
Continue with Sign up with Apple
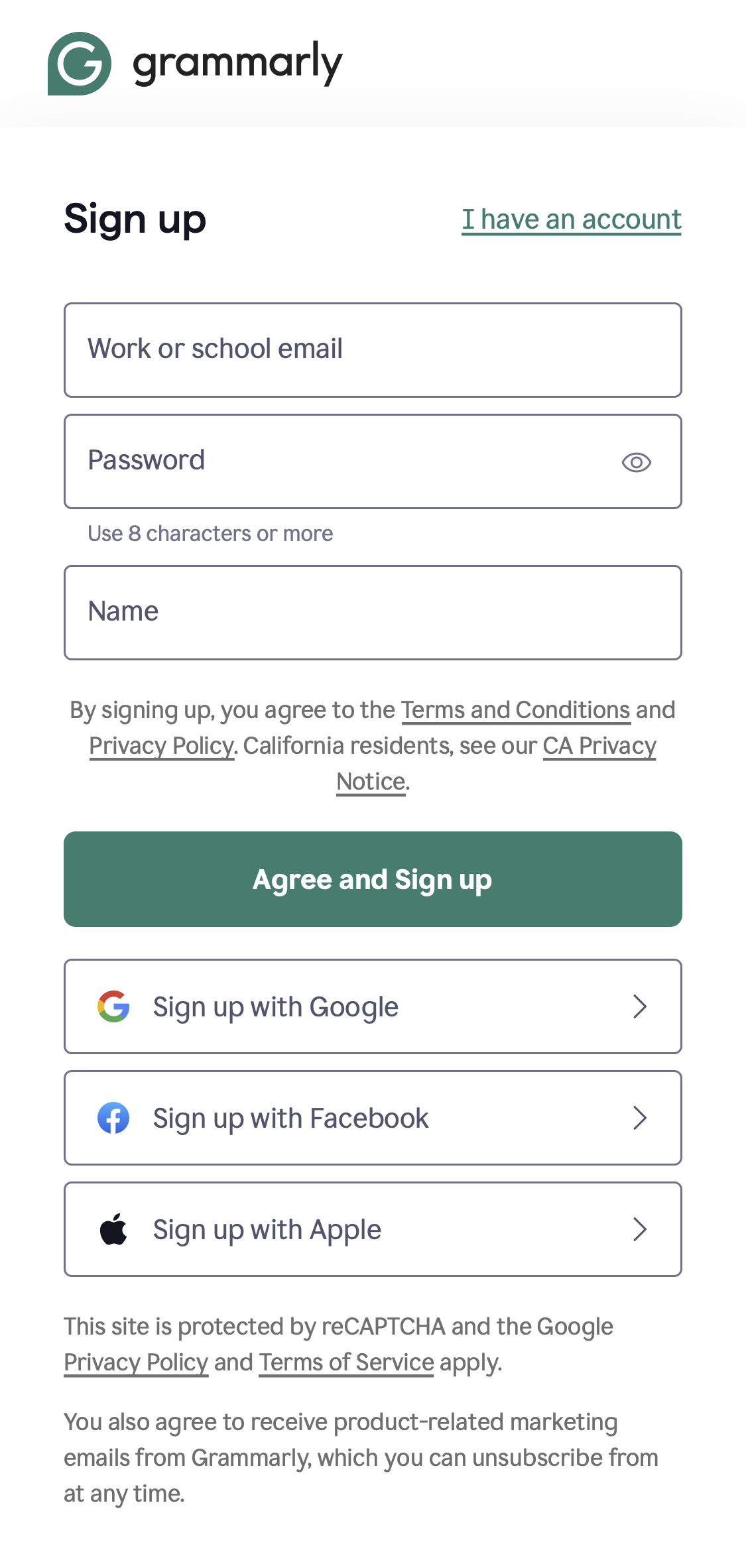tap(372, 1229)
